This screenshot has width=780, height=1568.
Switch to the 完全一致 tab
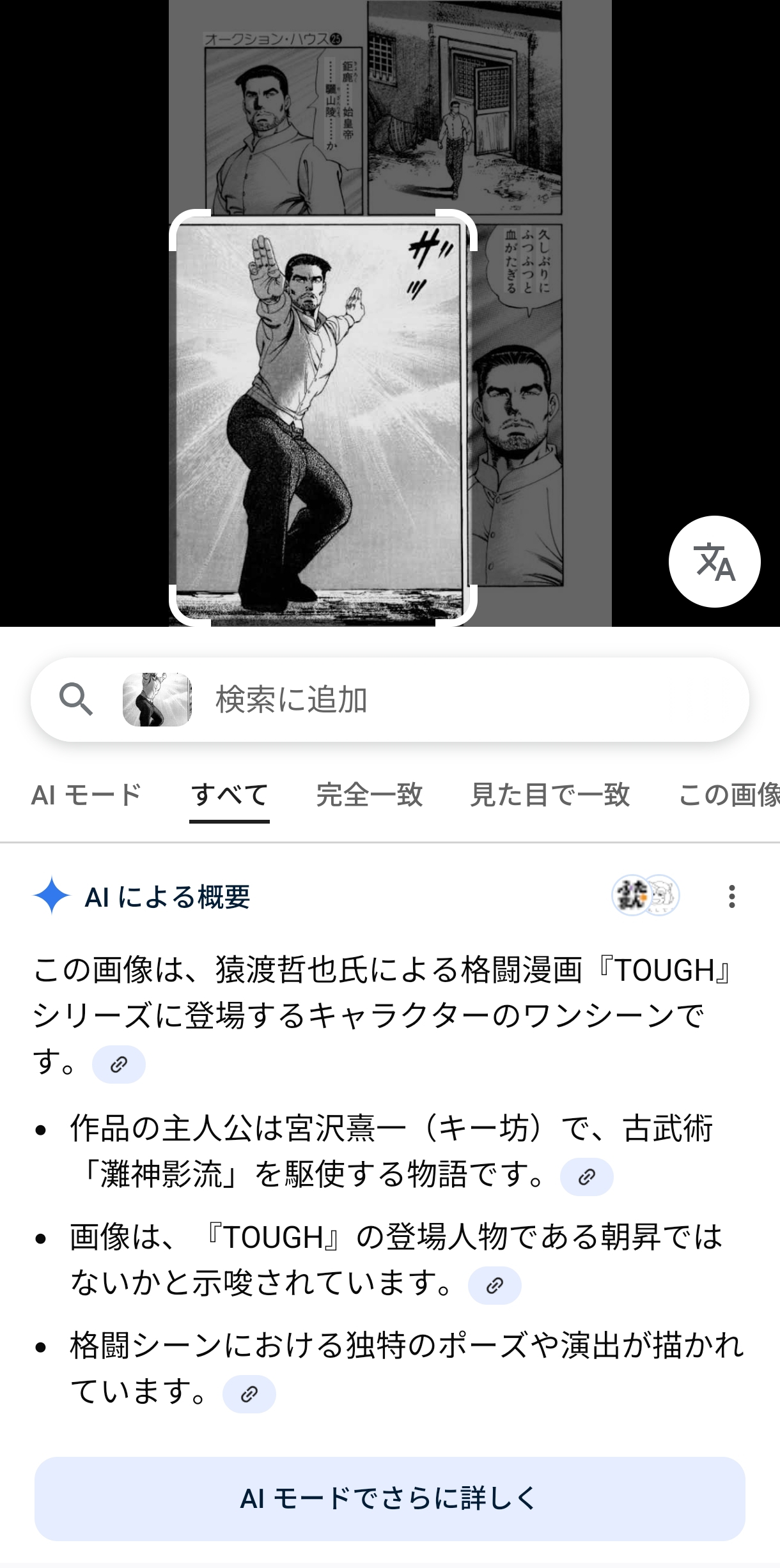pos(370,795)
